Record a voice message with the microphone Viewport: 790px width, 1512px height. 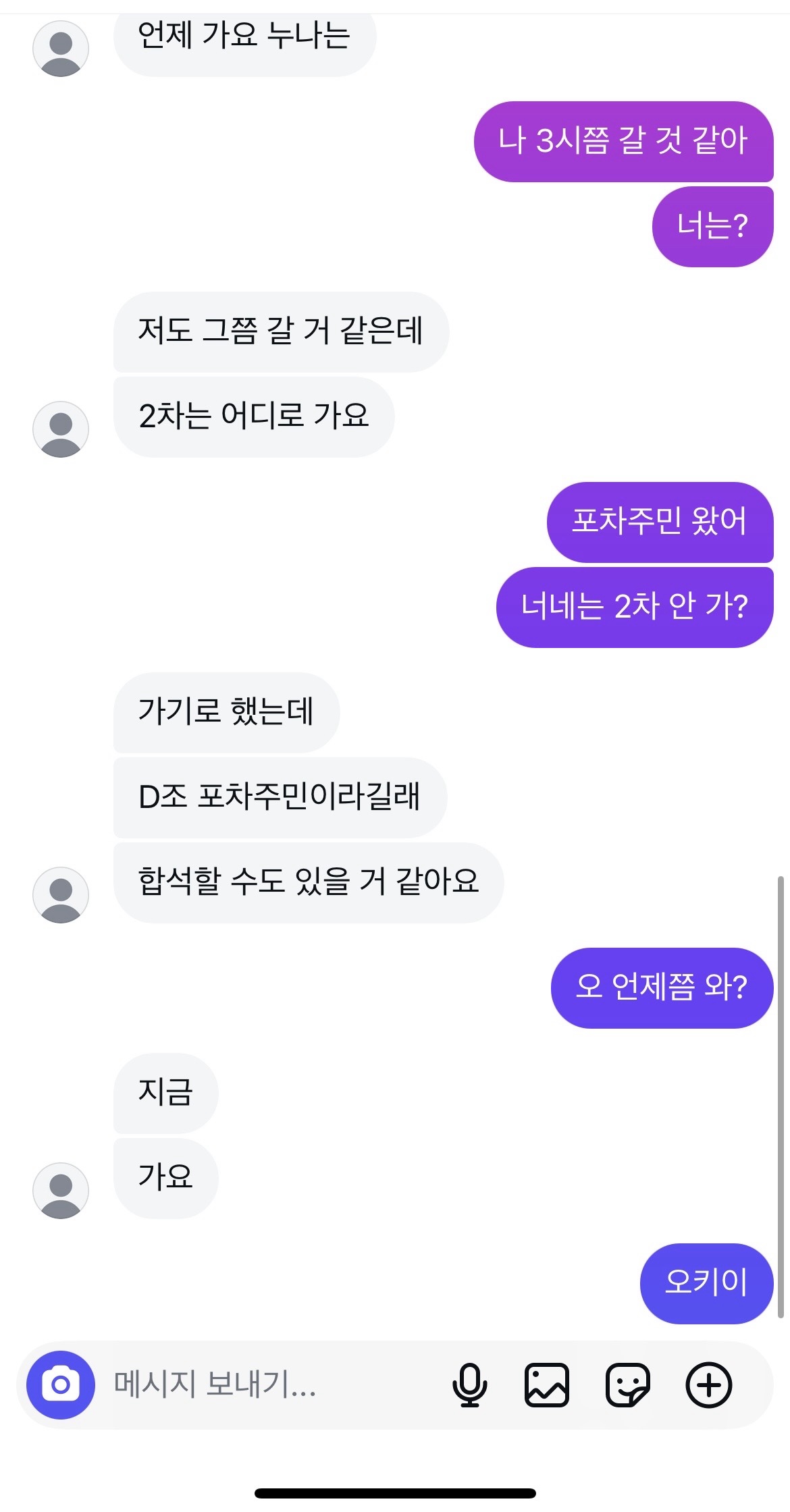469,1384
